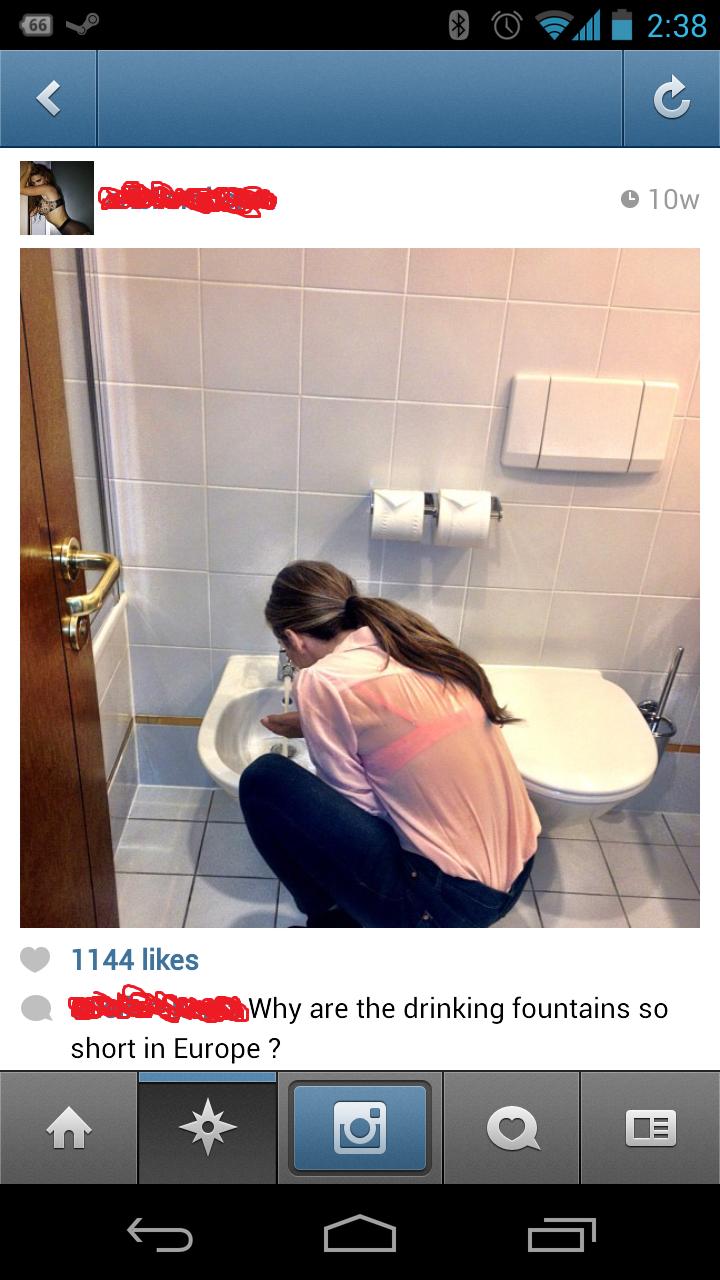Go back using the header arrow
Viewport: 720px width, 1280px height.
pos(48,98)
